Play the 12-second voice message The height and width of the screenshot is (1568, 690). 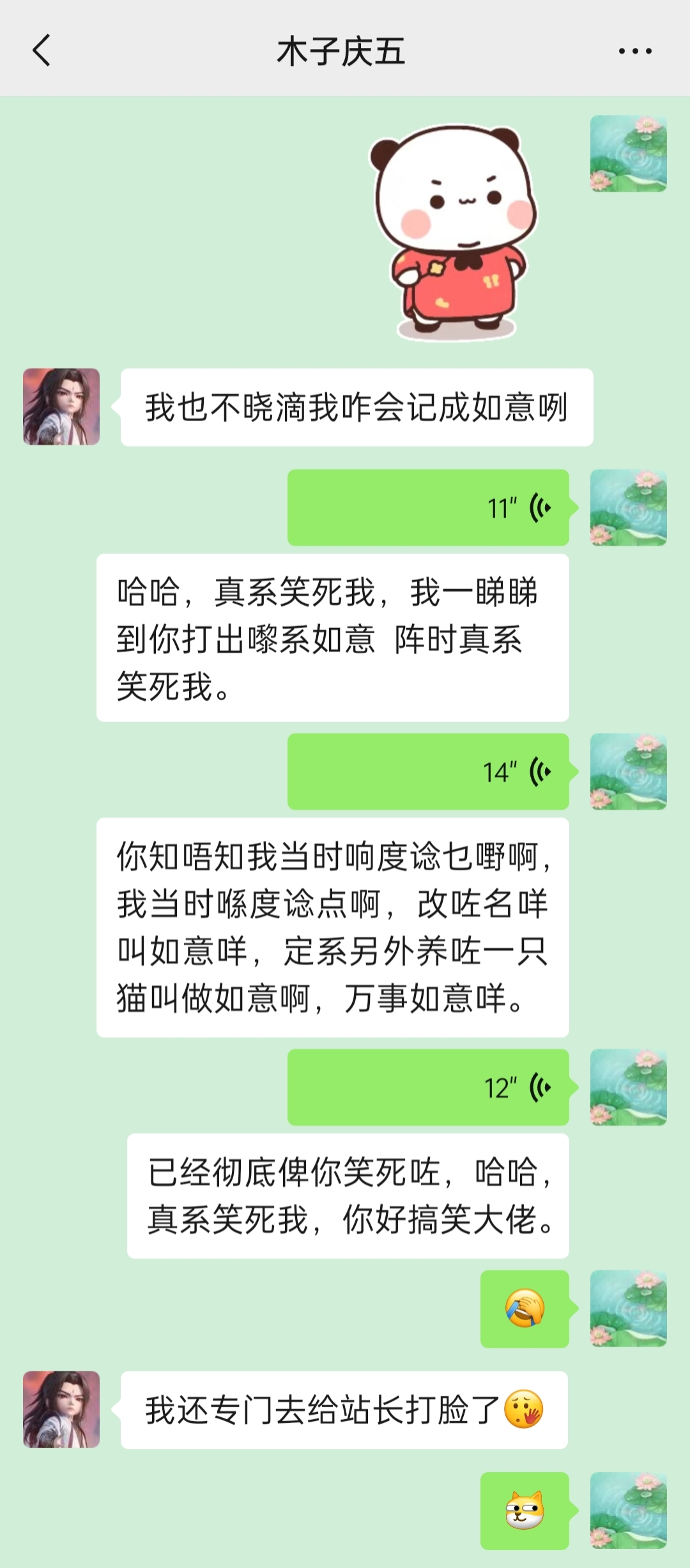point(428,1088)
